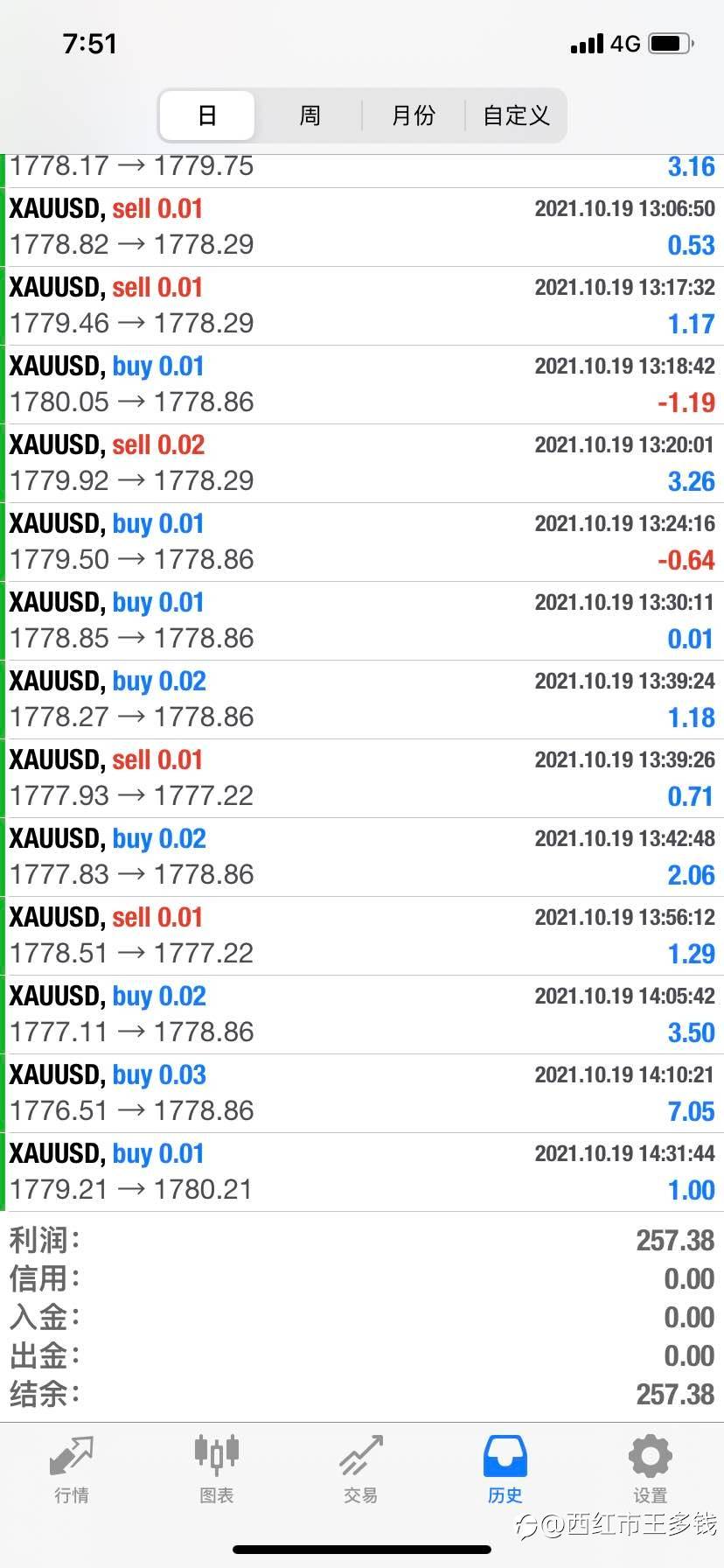Open the sell 0.01 trade at 13:56:12

(x=362, y=936)
